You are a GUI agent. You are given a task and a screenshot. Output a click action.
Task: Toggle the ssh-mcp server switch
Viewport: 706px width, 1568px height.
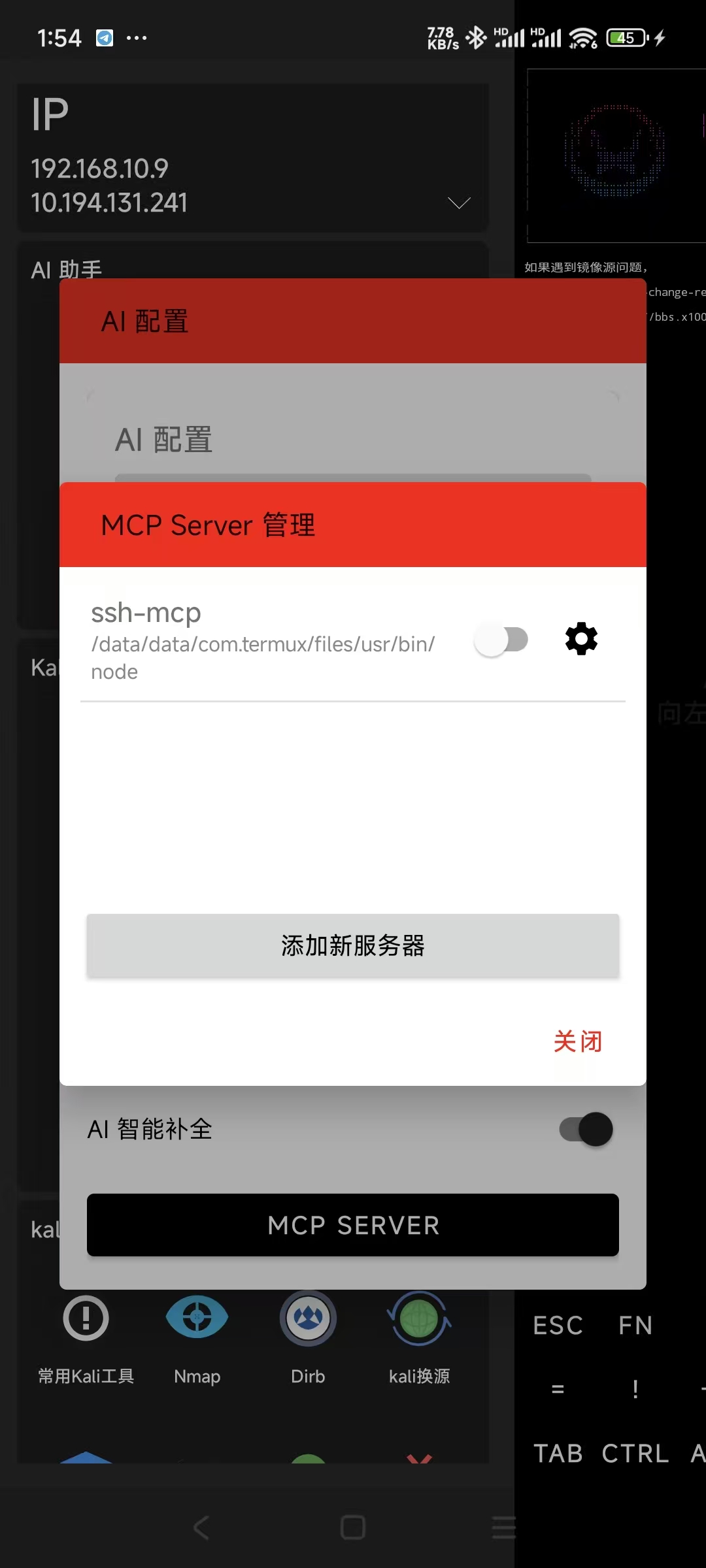[501, 640]
